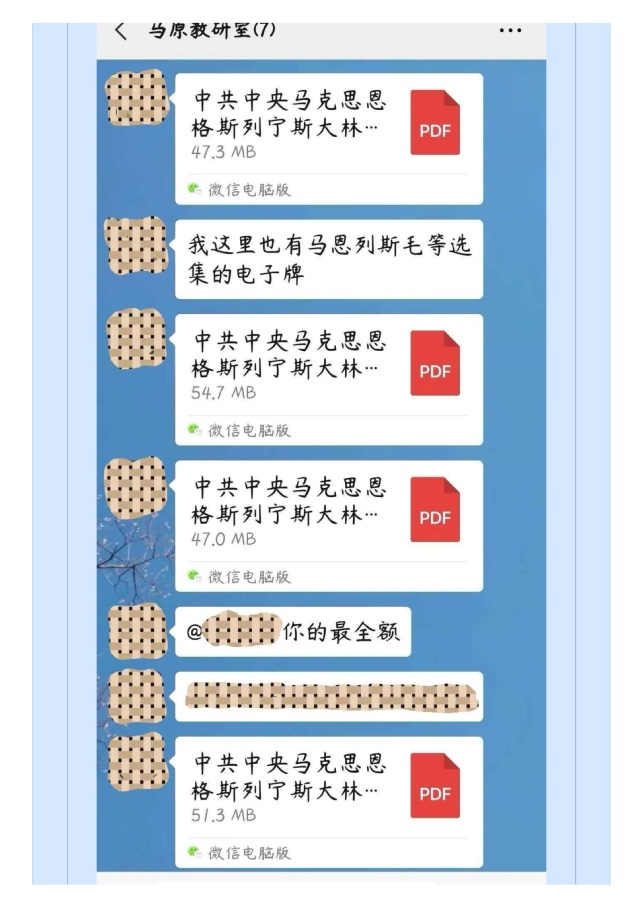Go back from the group chat
This screenshot has width=639, height=904.
[121, 31]
